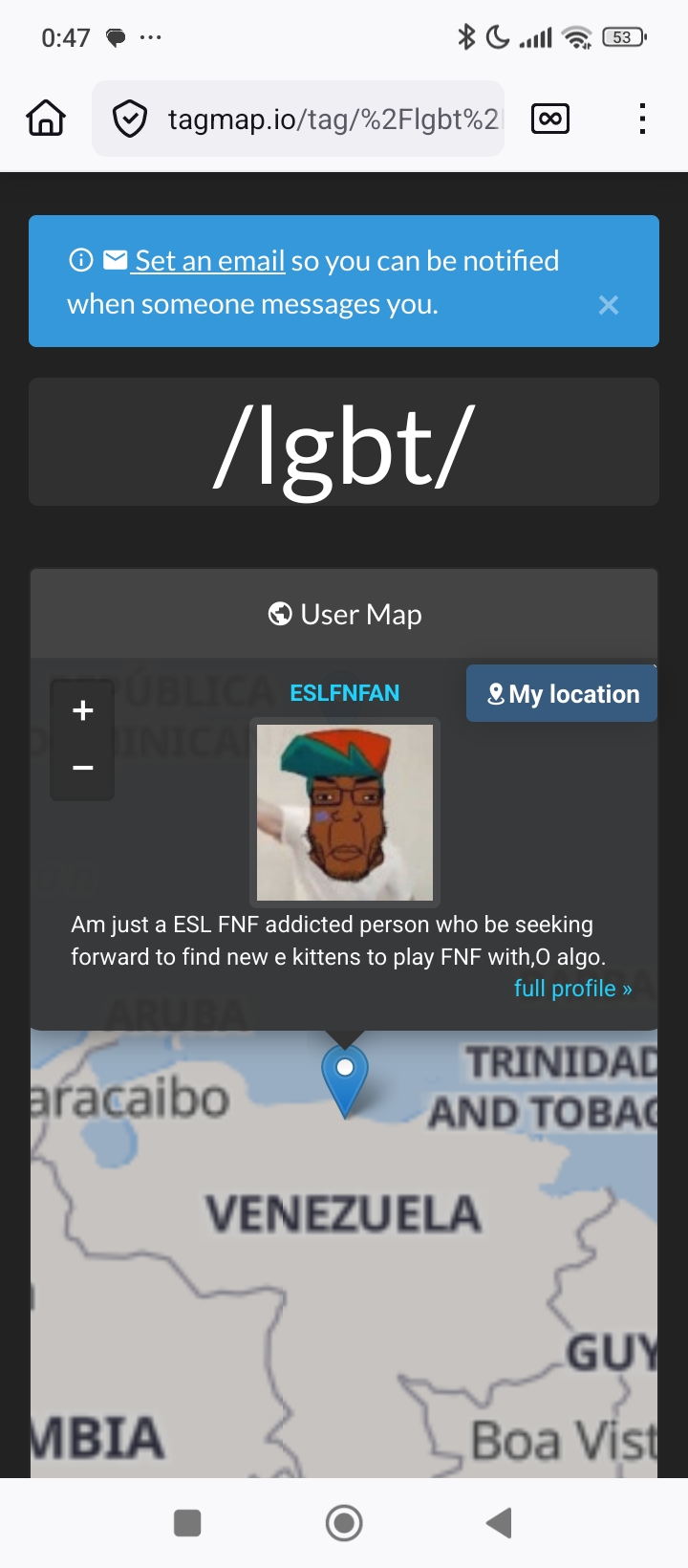Toggle the private browsing mask icon
This screenshot has width=688, height=1568.
[x=550, y=119]
